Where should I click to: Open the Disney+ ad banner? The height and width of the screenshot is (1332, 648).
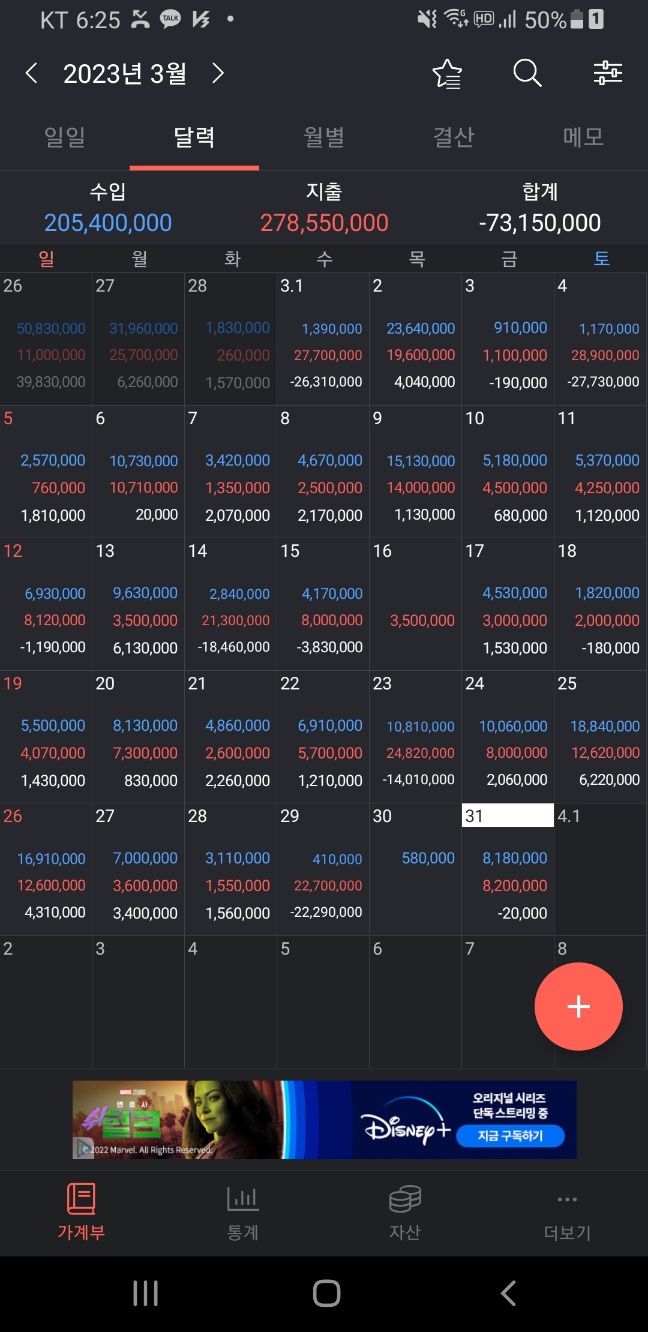[324, 1120]
